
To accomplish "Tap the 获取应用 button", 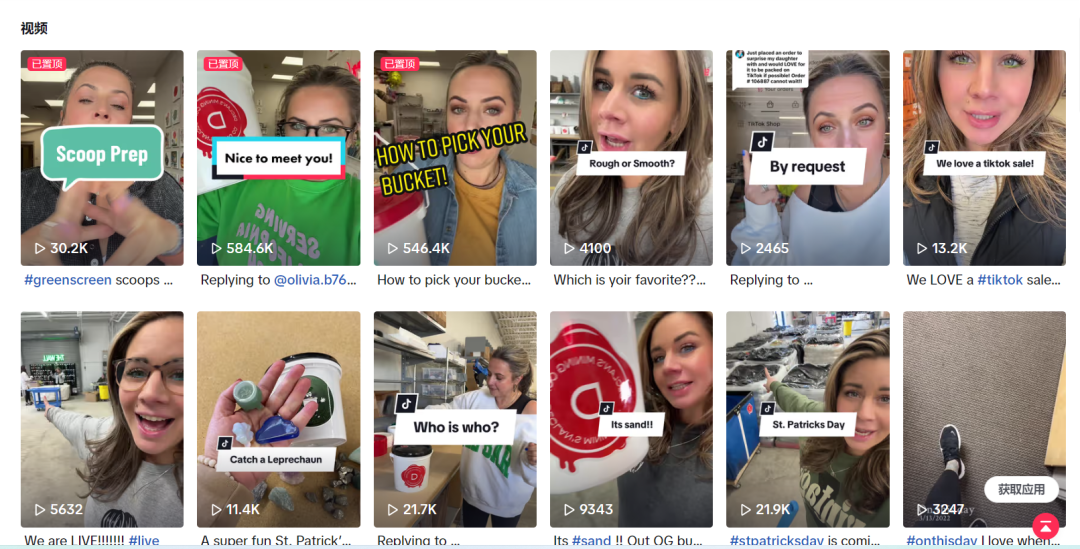I will (x=1021, y=489).
